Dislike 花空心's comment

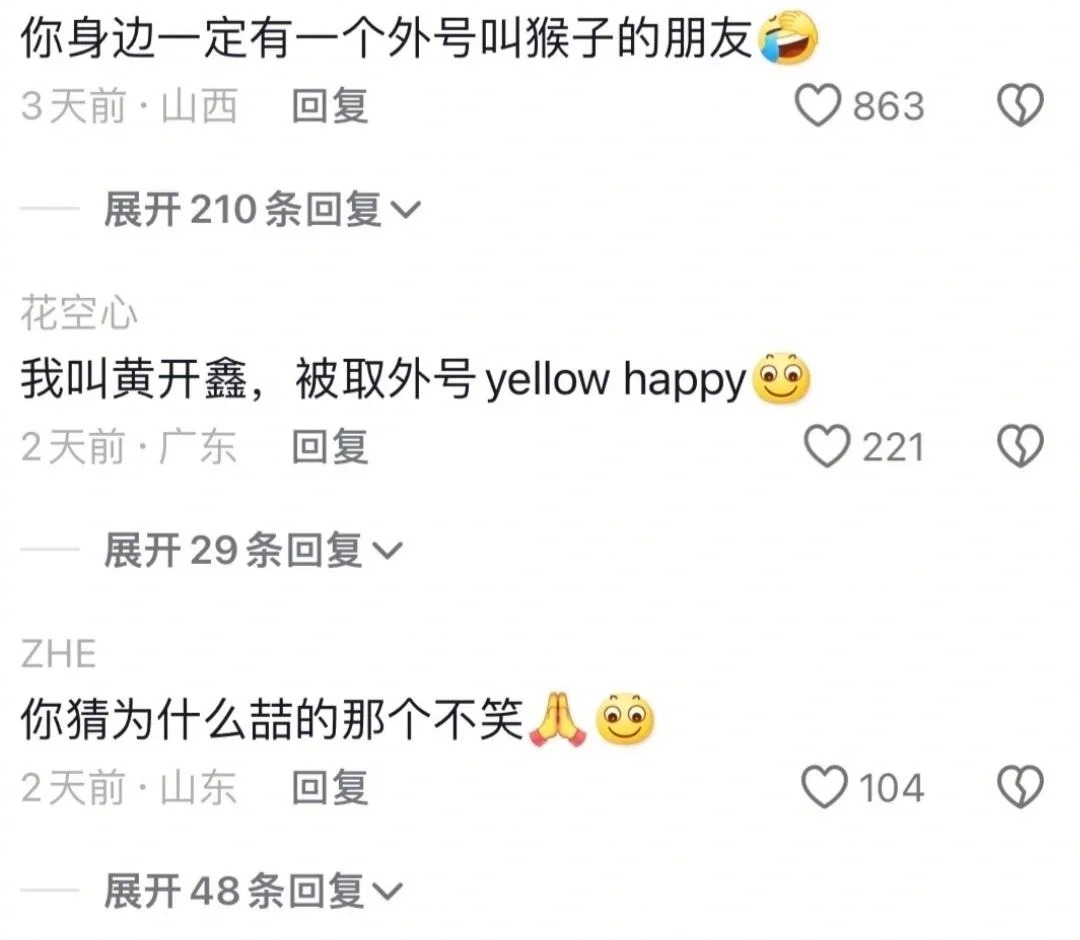[1021, 446]
